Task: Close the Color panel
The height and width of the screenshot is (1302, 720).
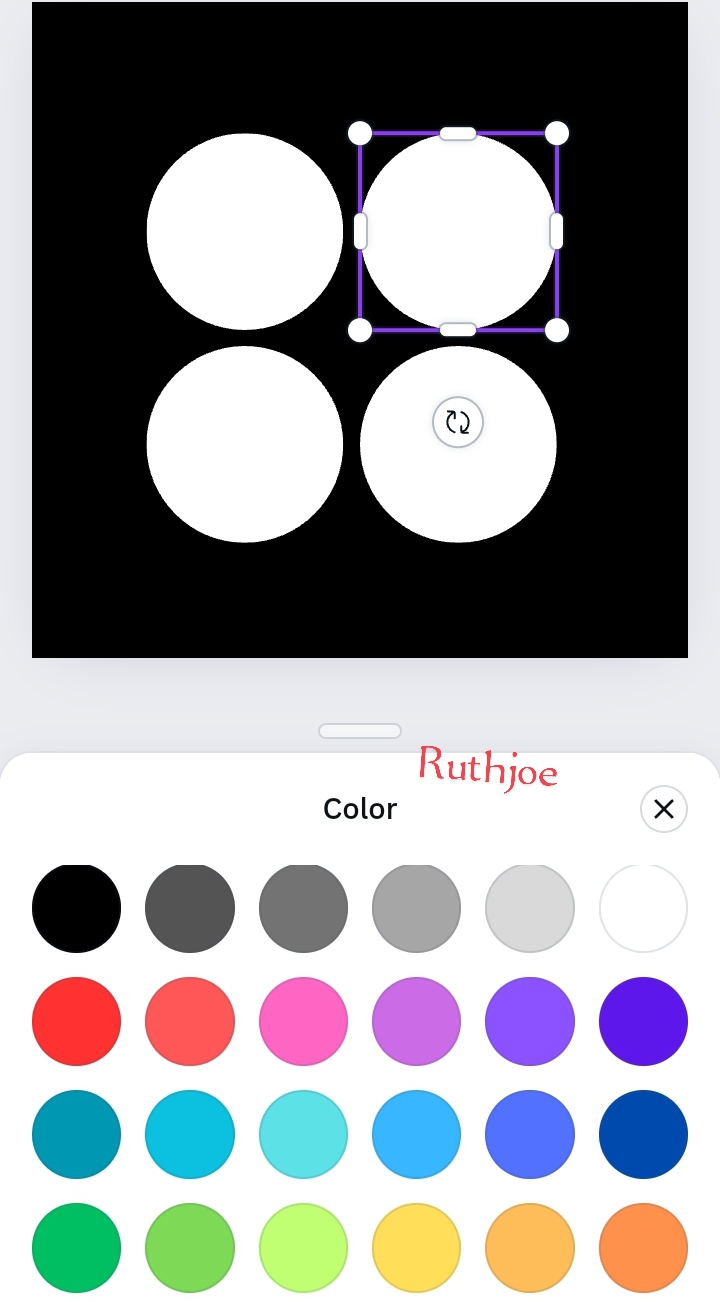Action: pos(664,809)
